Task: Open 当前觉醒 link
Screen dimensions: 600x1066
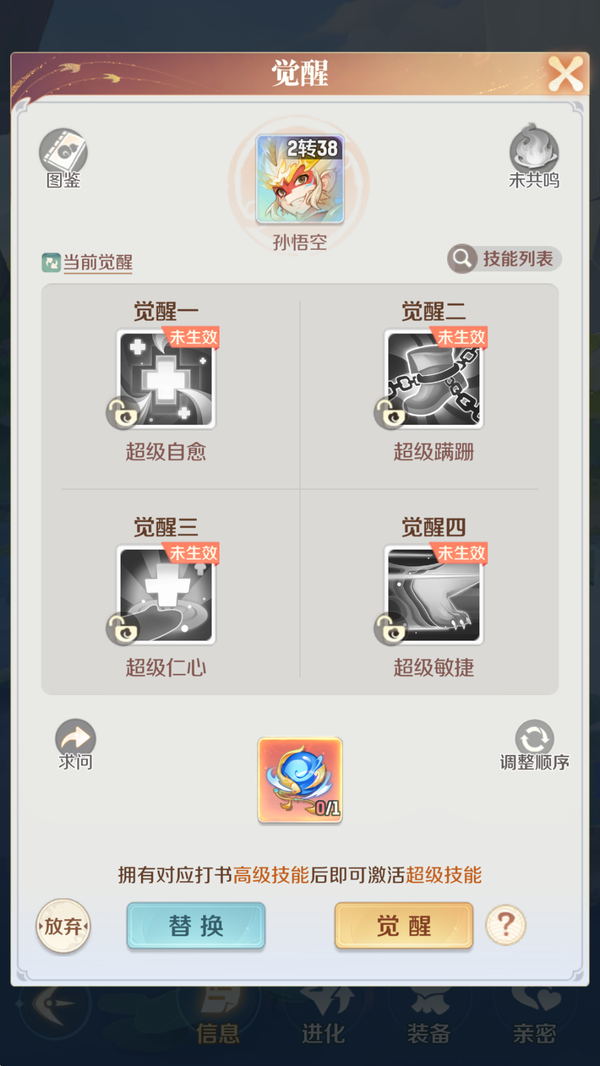Action: click(97, 264)
